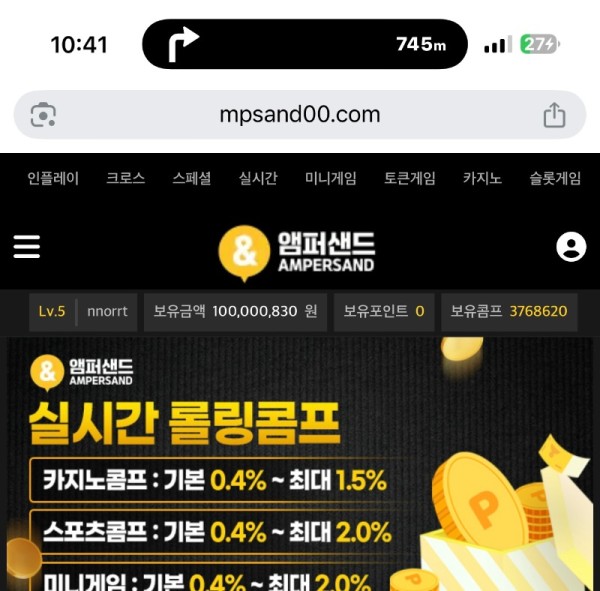Switch to 미니게임

[x=331, y=178]
